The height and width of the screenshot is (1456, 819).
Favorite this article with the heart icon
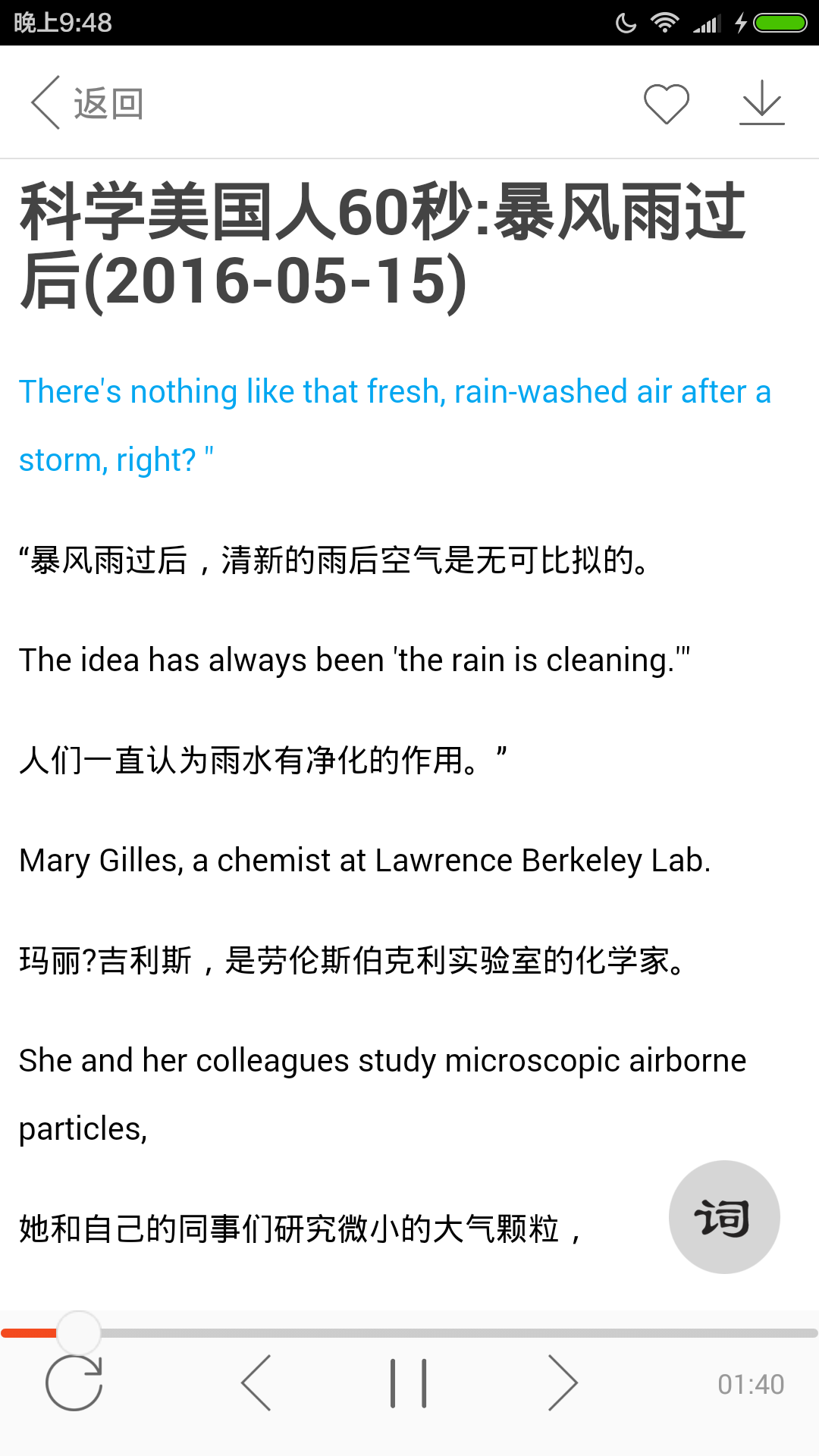click(667, 103)
